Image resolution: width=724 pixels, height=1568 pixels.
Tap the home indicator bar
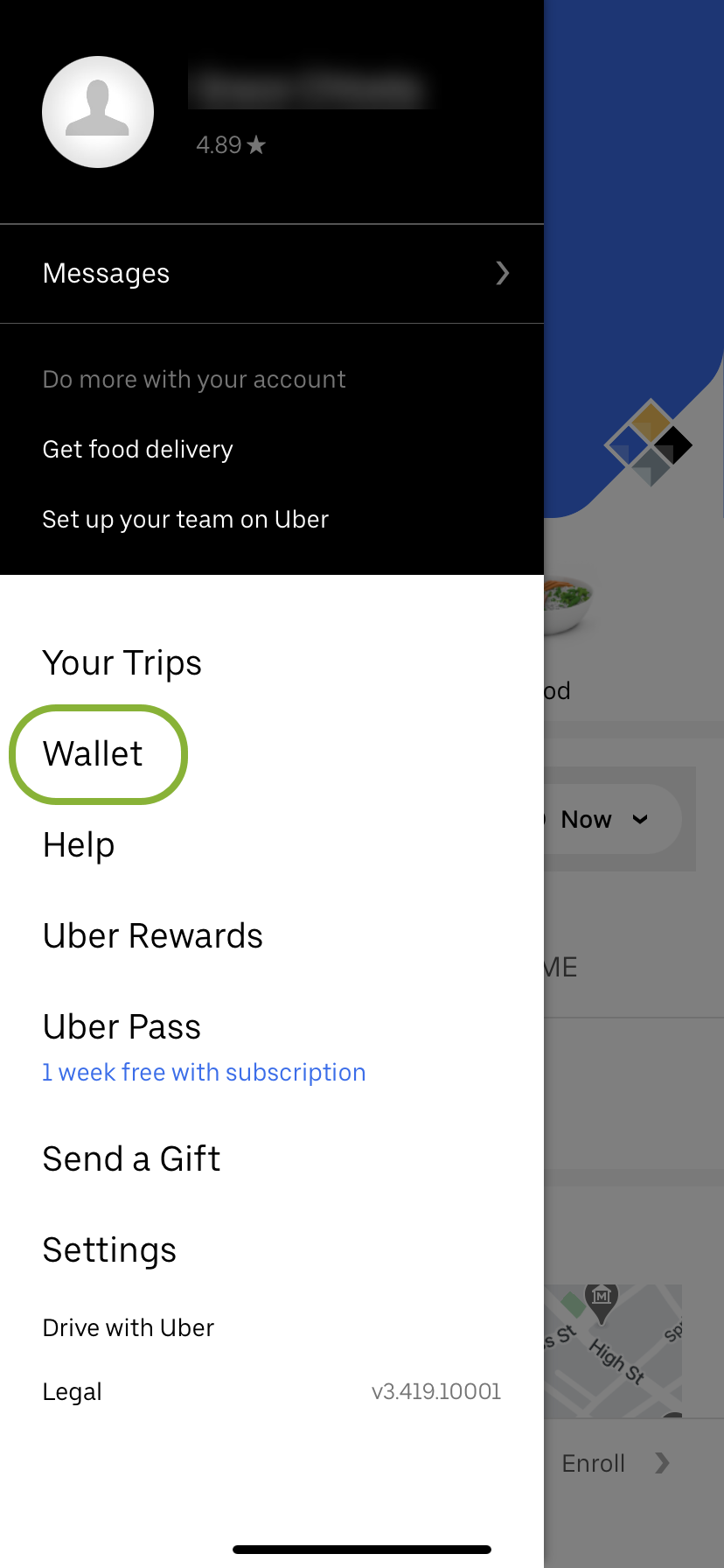[361, 1548]
